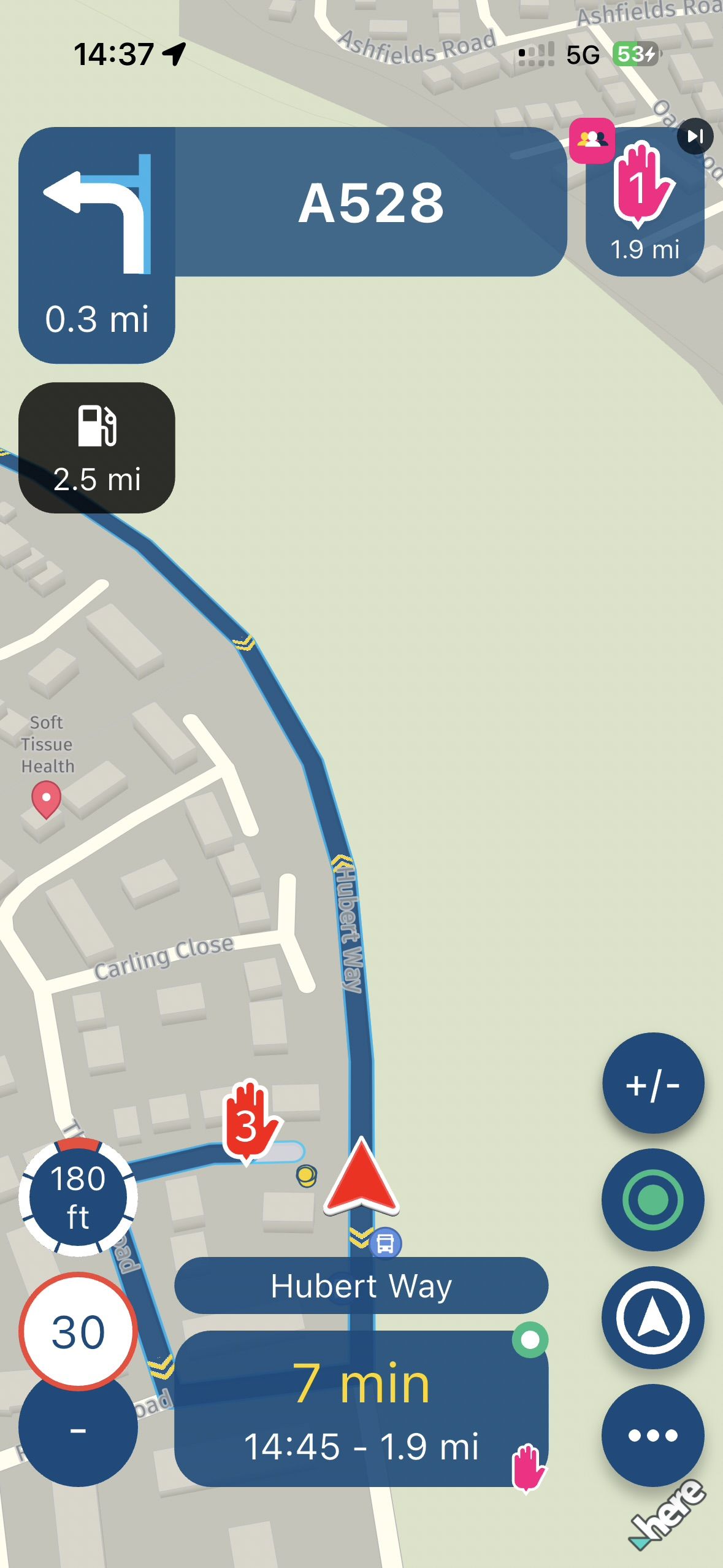Tap the Hubert Way current street label
The image size is (723, 1568).
pyautogui.click(x=361, y=1286)
